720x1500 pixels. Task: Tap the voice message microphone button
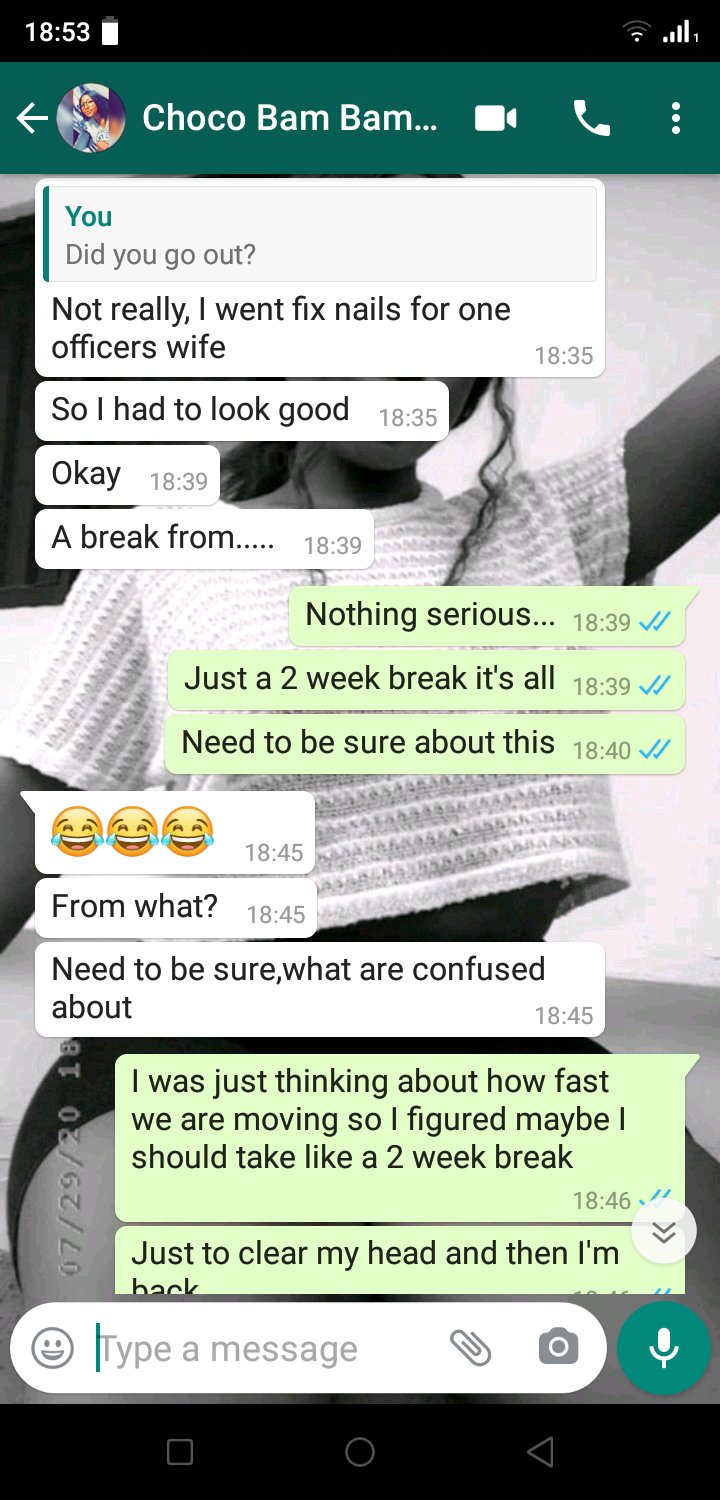coord(664,1348)
